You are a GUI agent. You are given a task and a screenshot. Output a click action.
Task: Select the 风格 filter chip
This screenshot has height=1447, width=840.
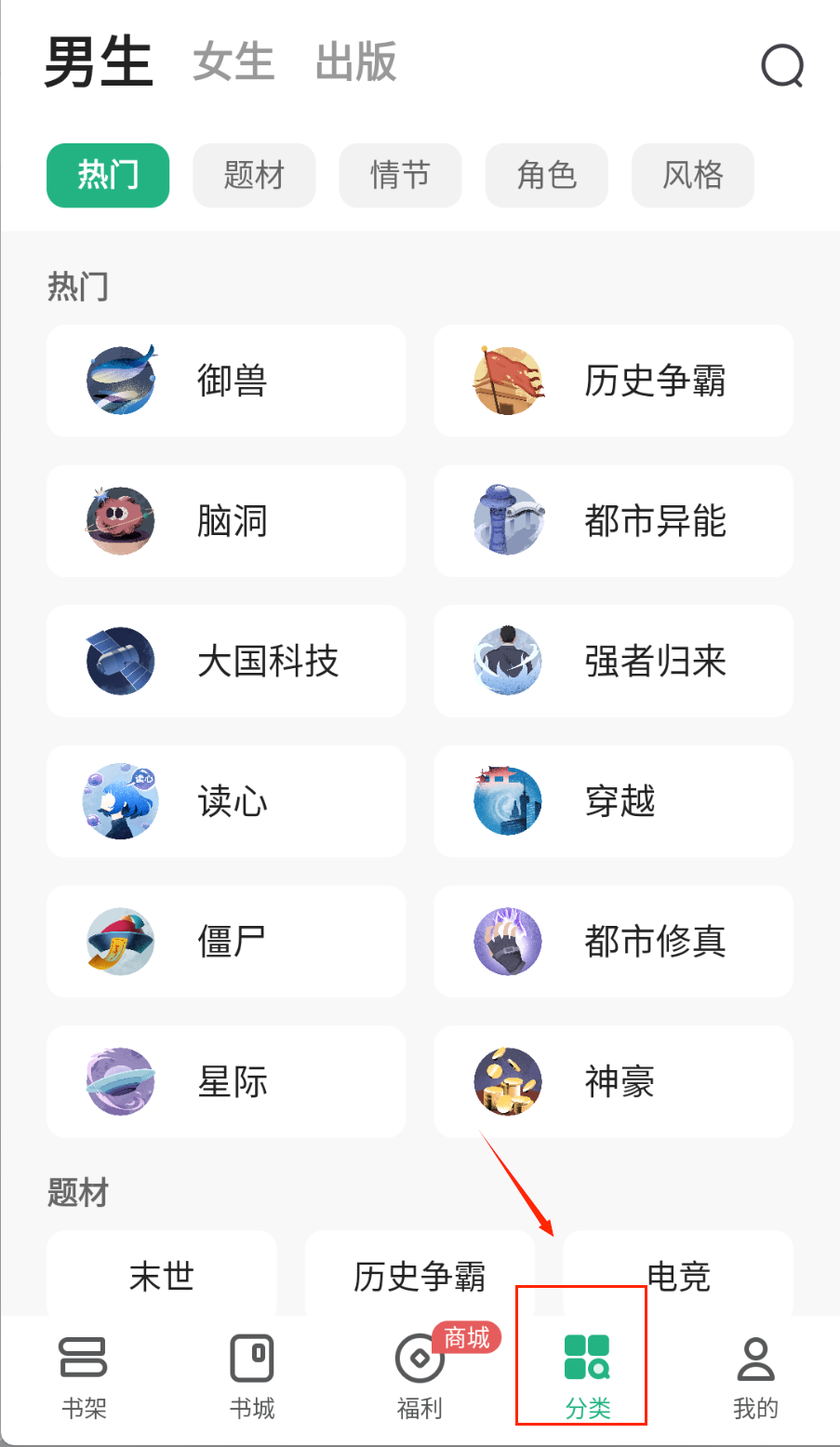coord(693,175)
